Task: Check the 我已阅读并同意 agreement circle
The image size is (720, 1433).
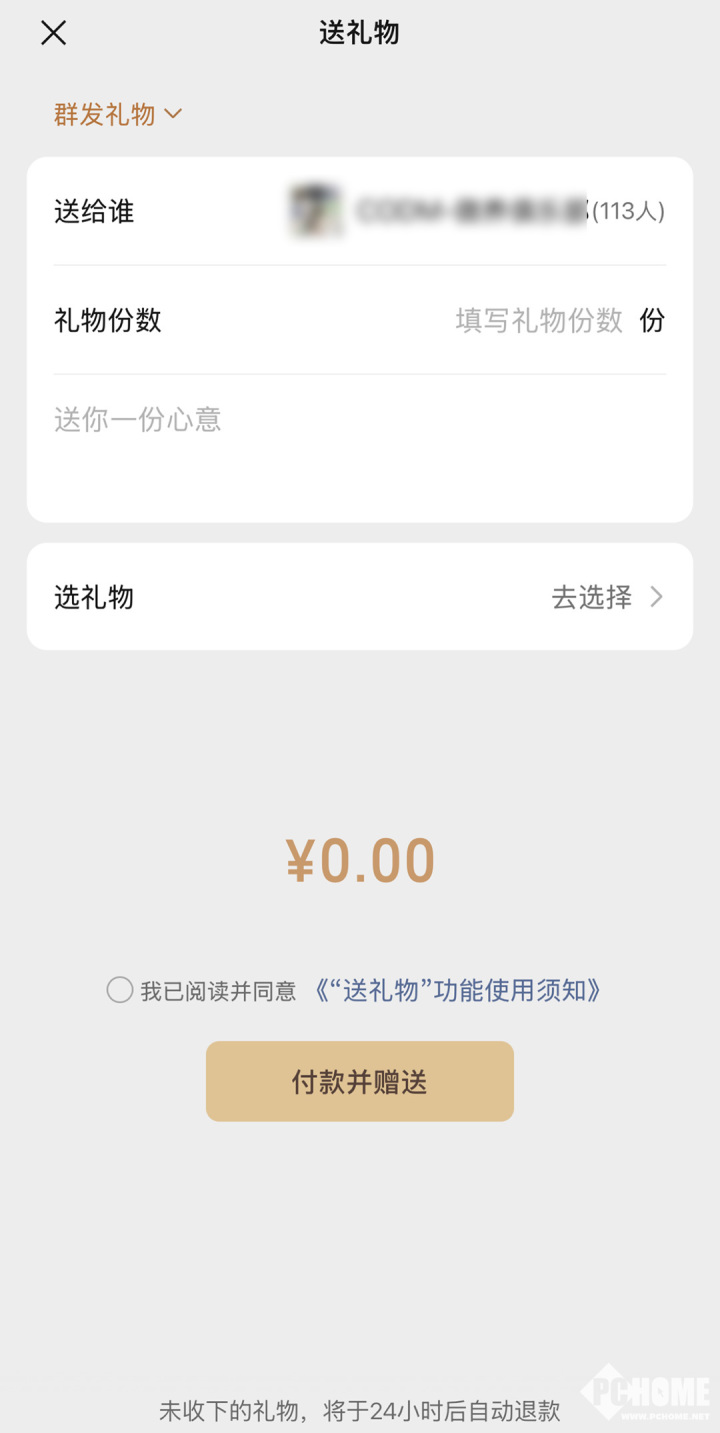Action: pyautogui.click(x=120, y=990)
